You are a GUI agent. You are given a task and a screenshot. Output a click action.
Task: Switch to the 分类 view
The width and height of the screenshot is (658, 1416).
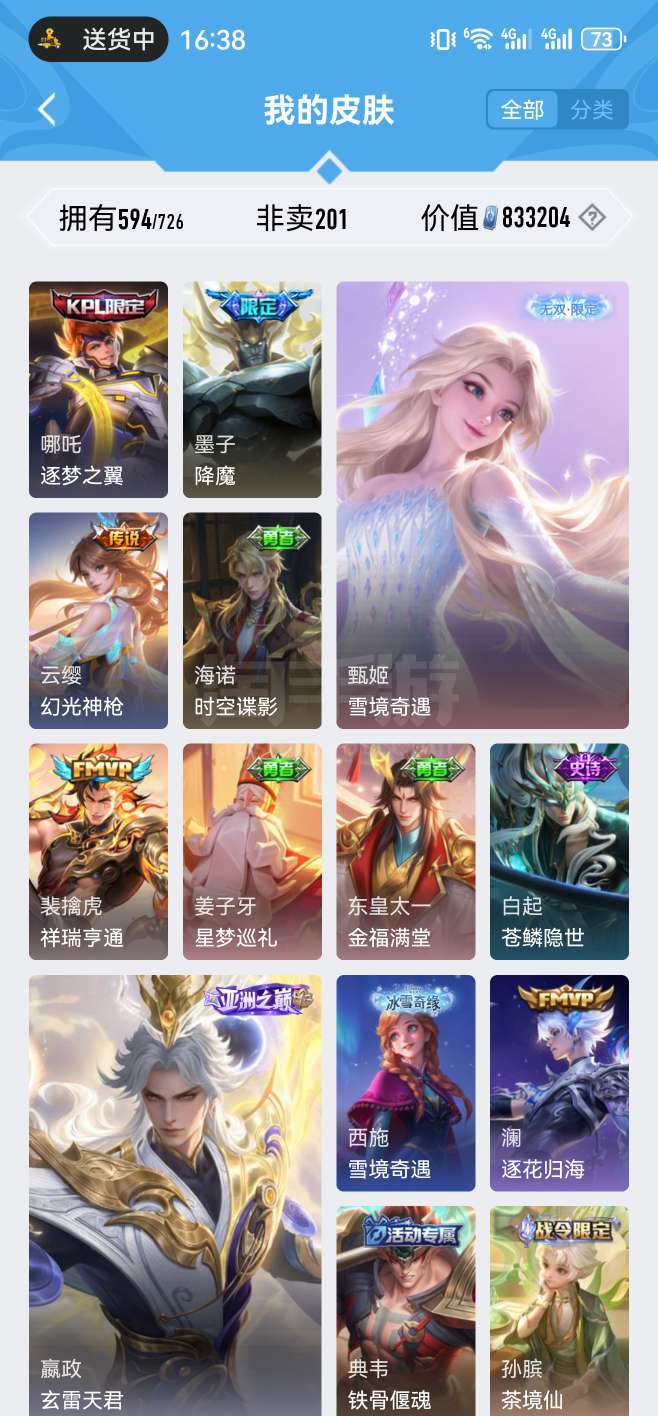592,110
